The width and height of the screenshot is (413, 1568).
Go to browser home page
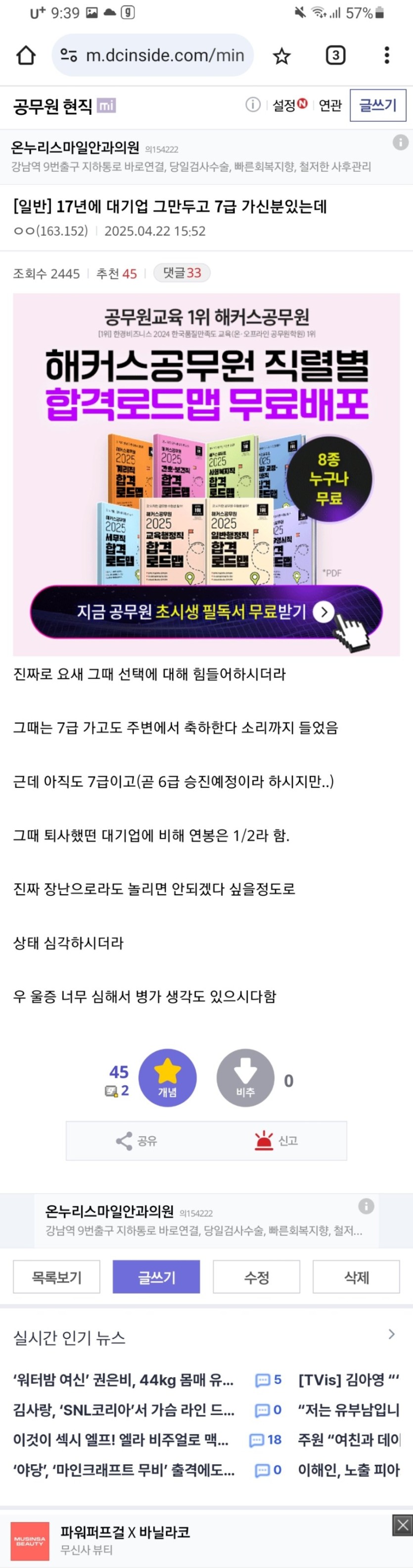point(26,55)
